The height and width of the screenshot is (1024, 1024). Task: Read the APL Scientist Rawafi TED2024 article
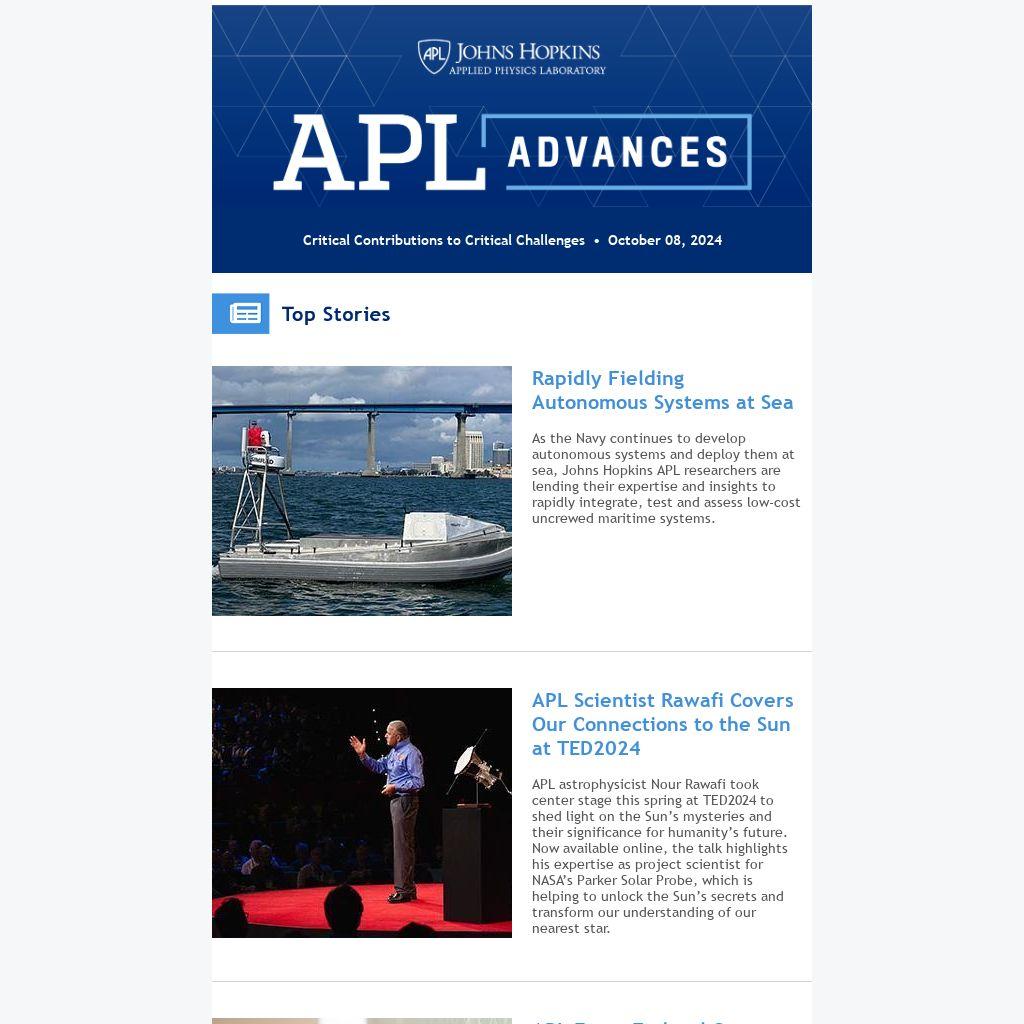pos(662,724)
